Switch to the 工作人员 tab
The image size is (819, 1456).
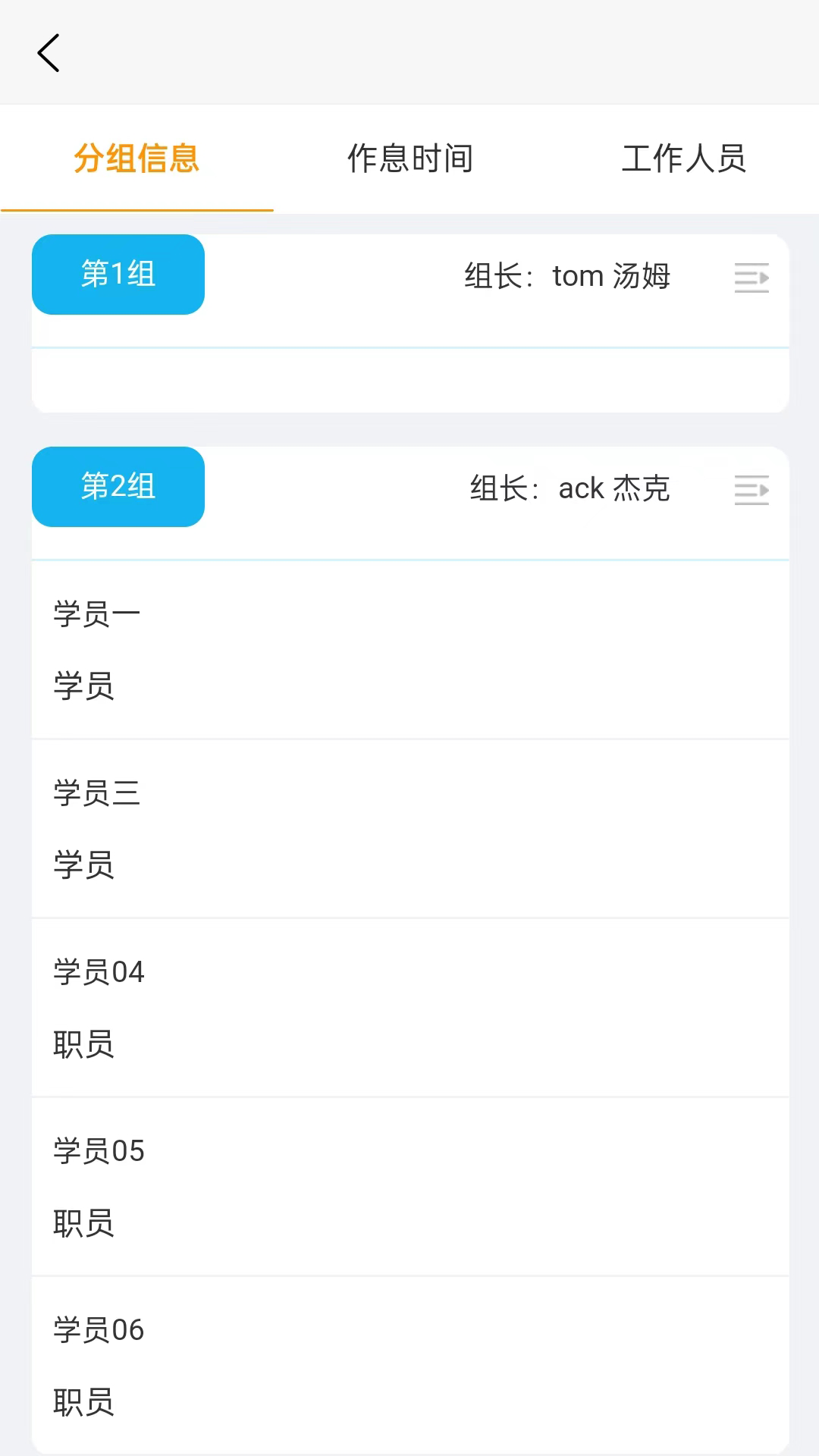coord(684,159)
